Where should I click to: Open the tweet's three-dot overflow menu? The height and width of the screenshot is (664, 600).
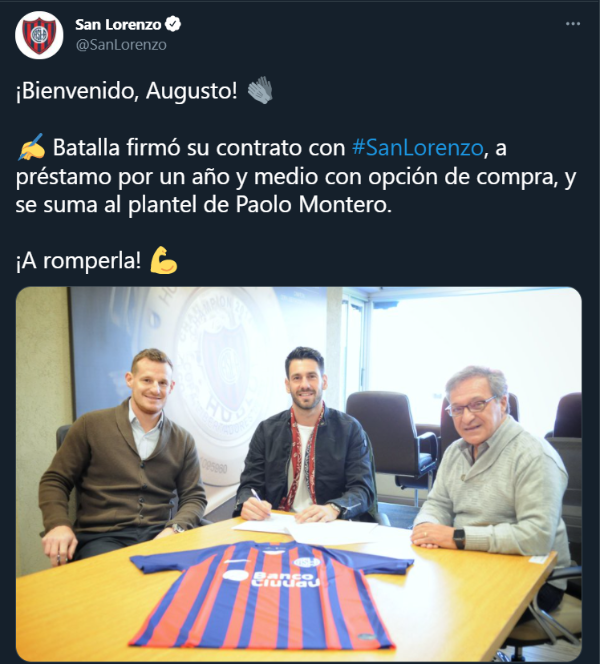click(572, 23)
